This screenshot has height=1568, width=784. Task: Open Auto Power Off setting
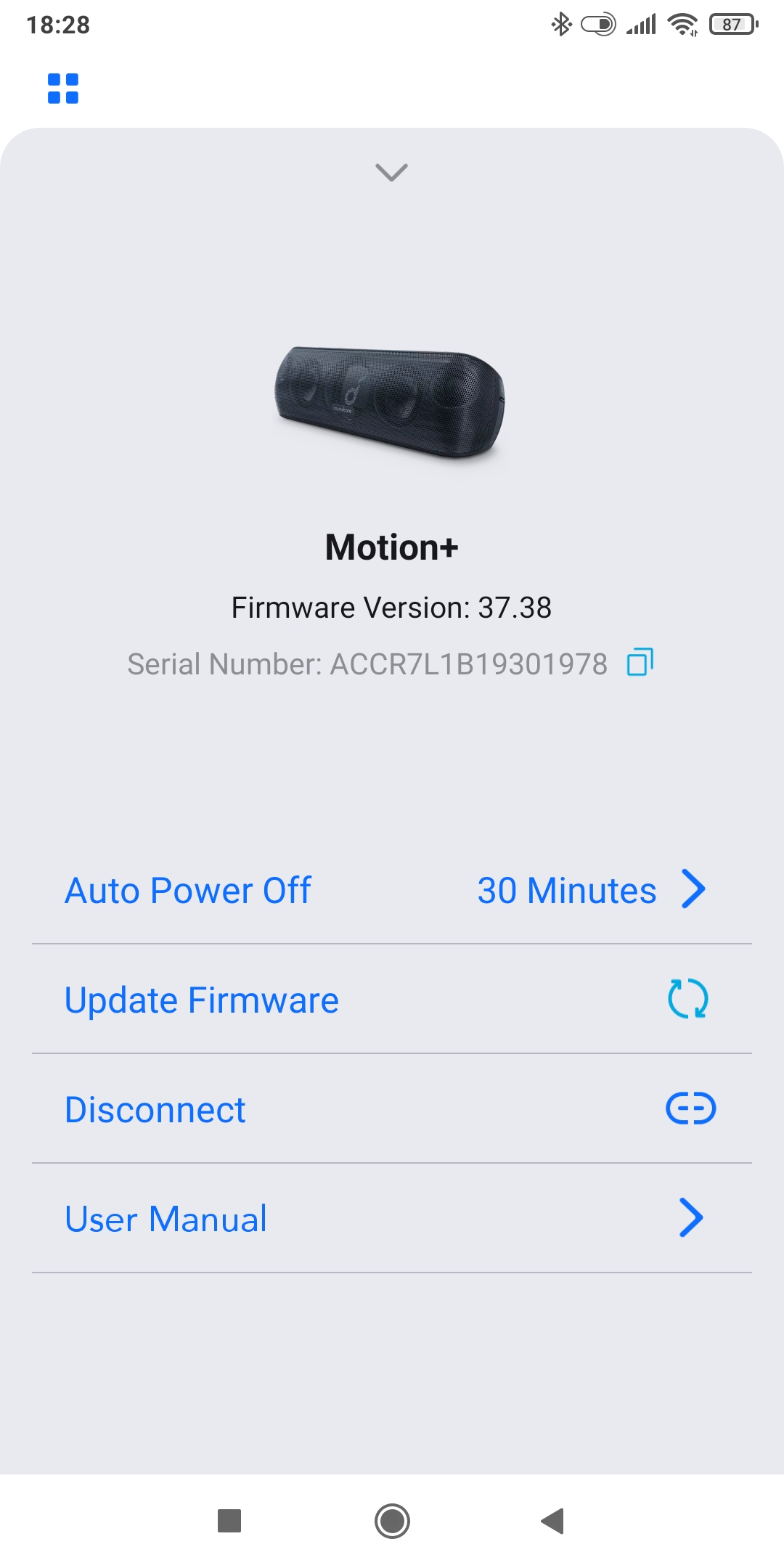click(392, 890)
